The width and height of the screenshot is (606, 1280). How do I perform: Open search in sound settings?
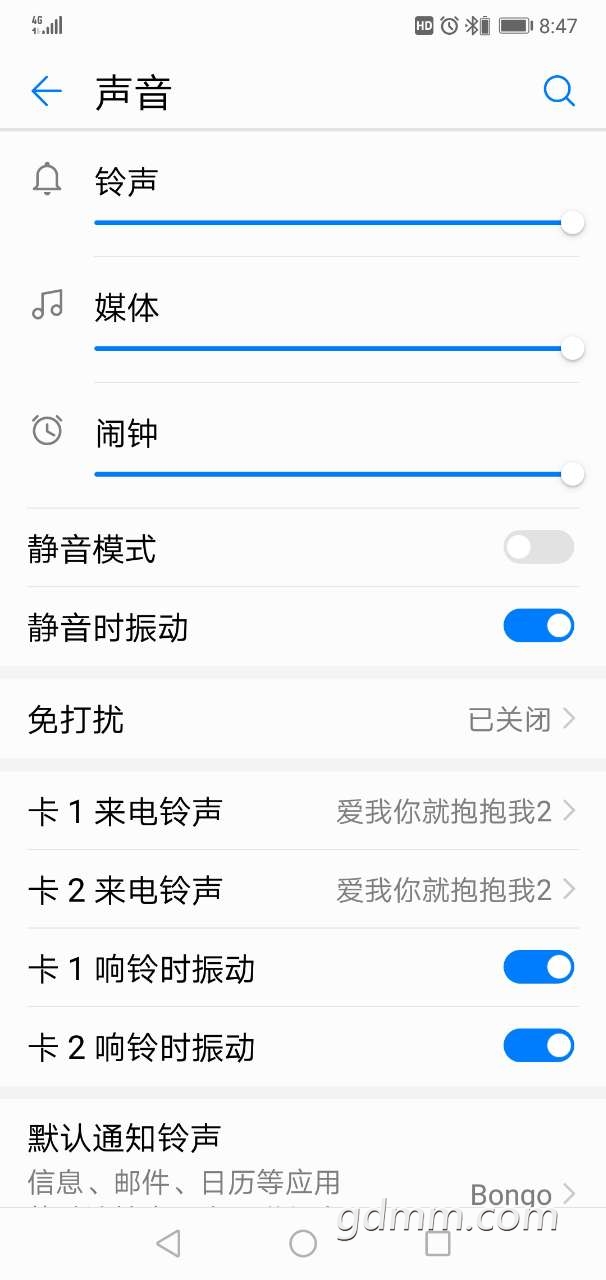[x=559, y=92]
